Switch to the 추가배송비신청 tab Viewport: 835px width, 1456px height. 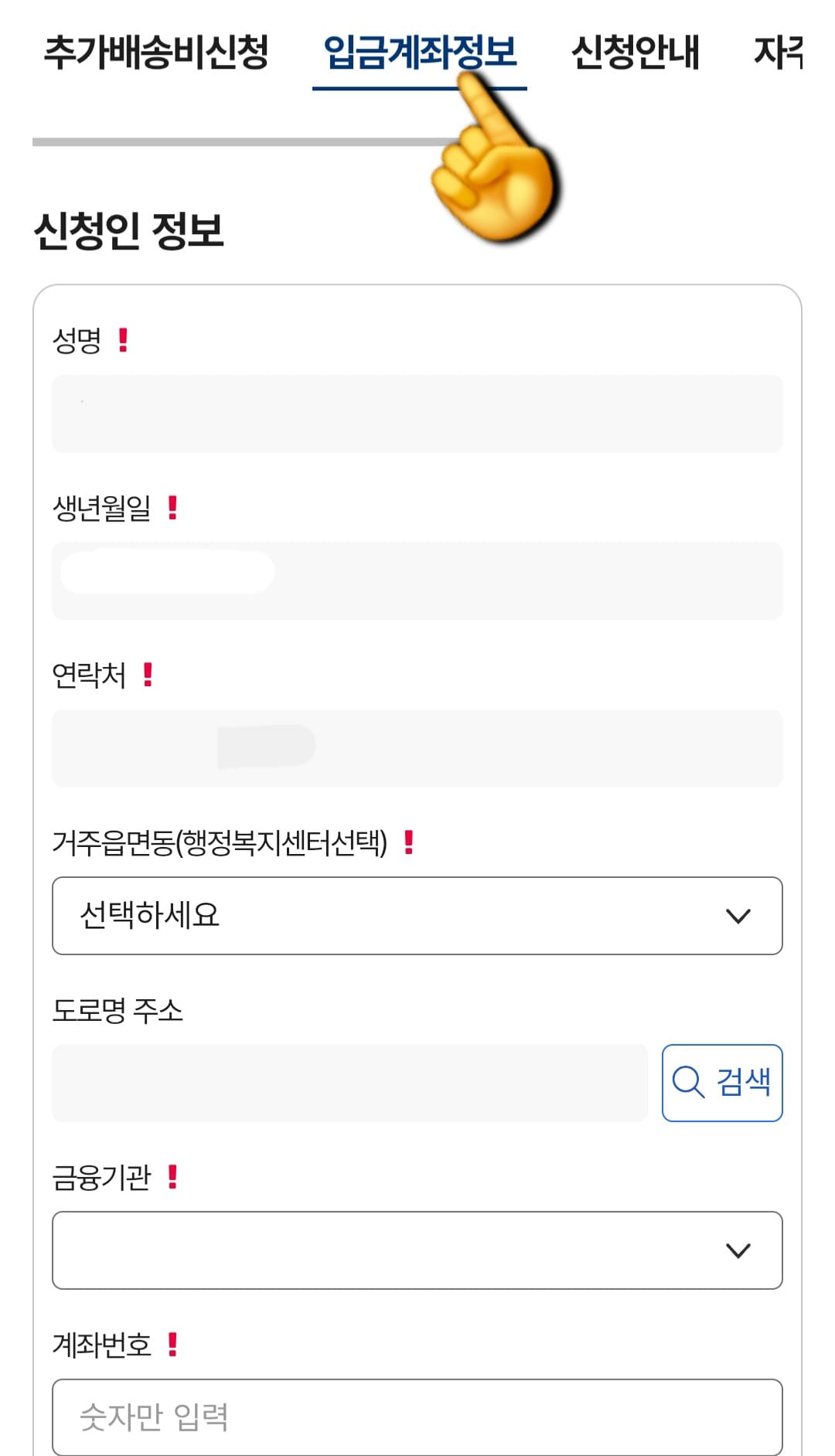point(157,53)
